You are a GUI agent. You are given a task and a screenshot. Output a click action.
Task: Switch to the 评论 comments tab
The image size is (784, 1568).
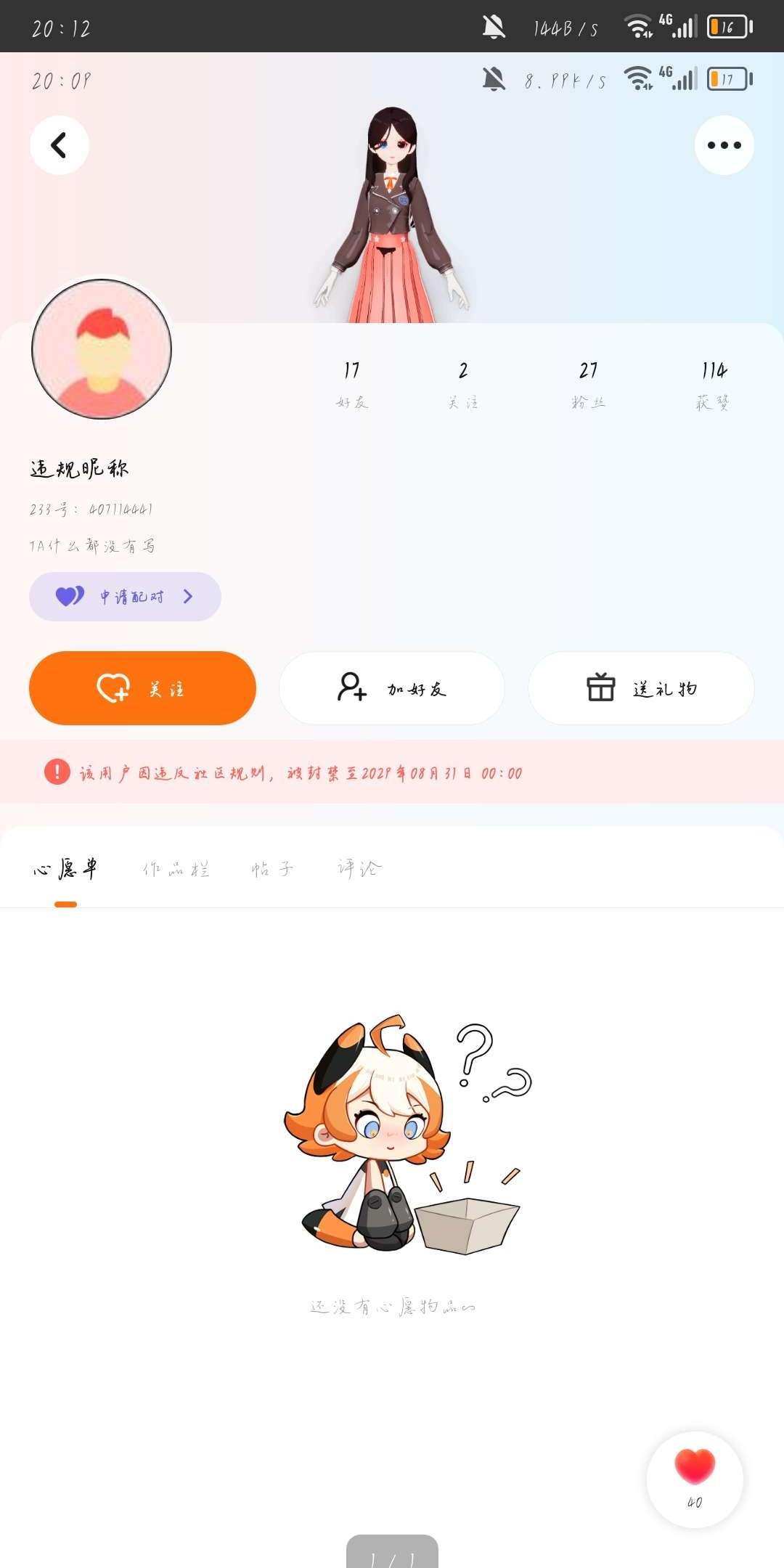(359, 868)
